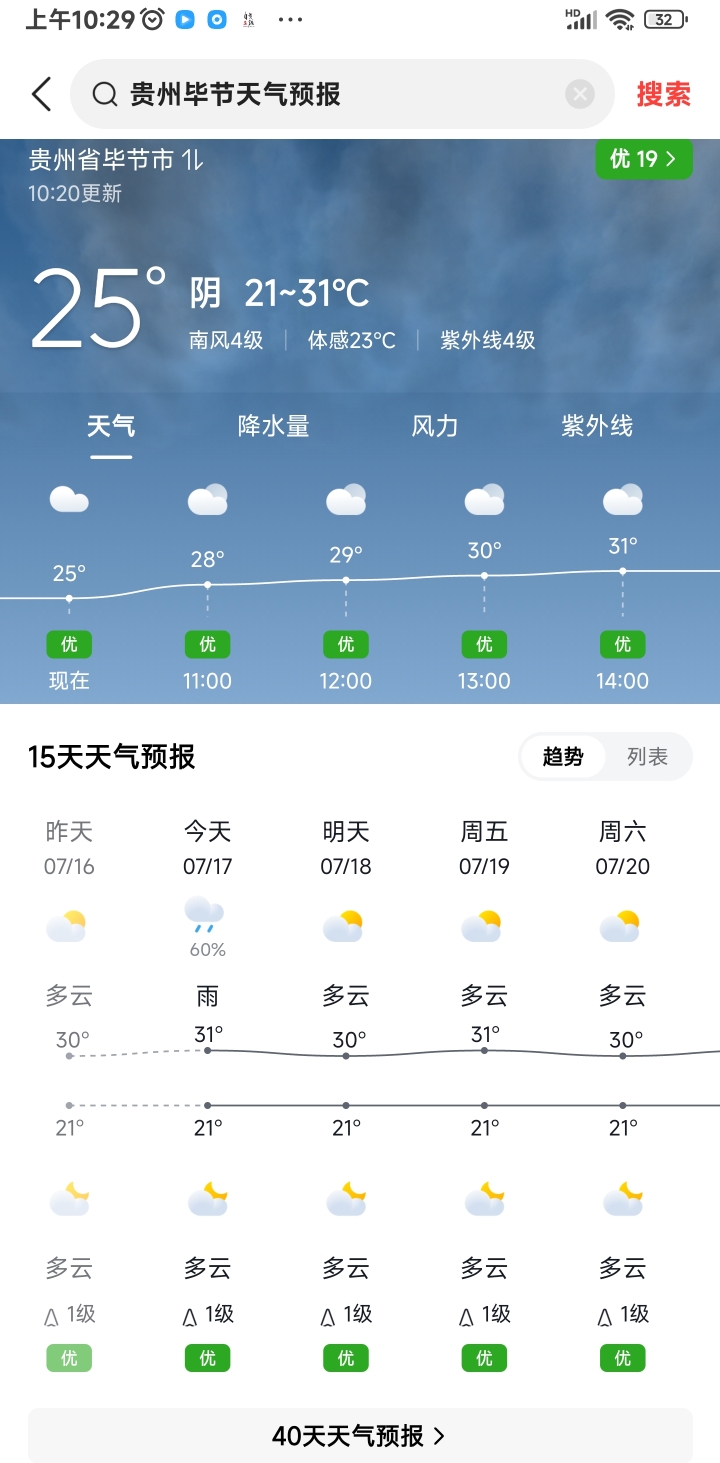
Task: Open the forecast for 今天 07/17
Action: click(x=207, y=848)
